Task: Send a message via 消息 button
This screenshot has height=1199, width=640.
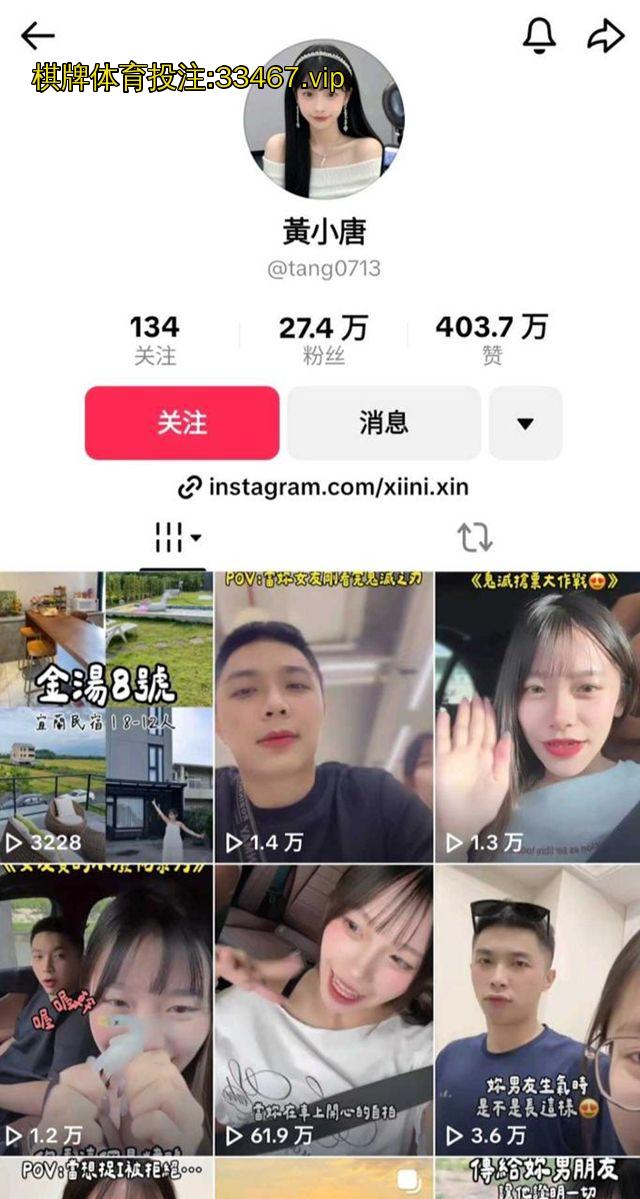Action: 384,423
